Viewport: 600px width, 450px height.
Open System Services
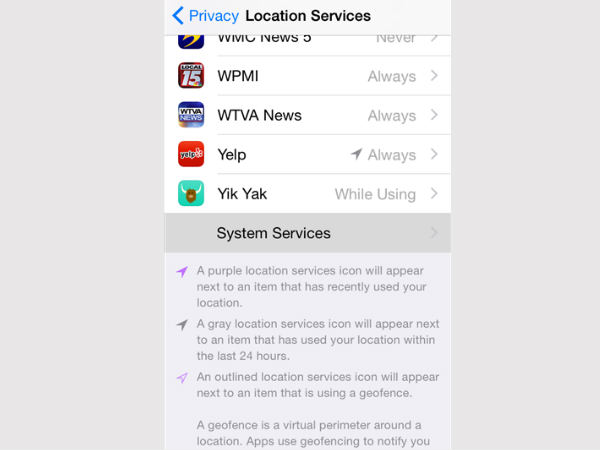point(308,233)
